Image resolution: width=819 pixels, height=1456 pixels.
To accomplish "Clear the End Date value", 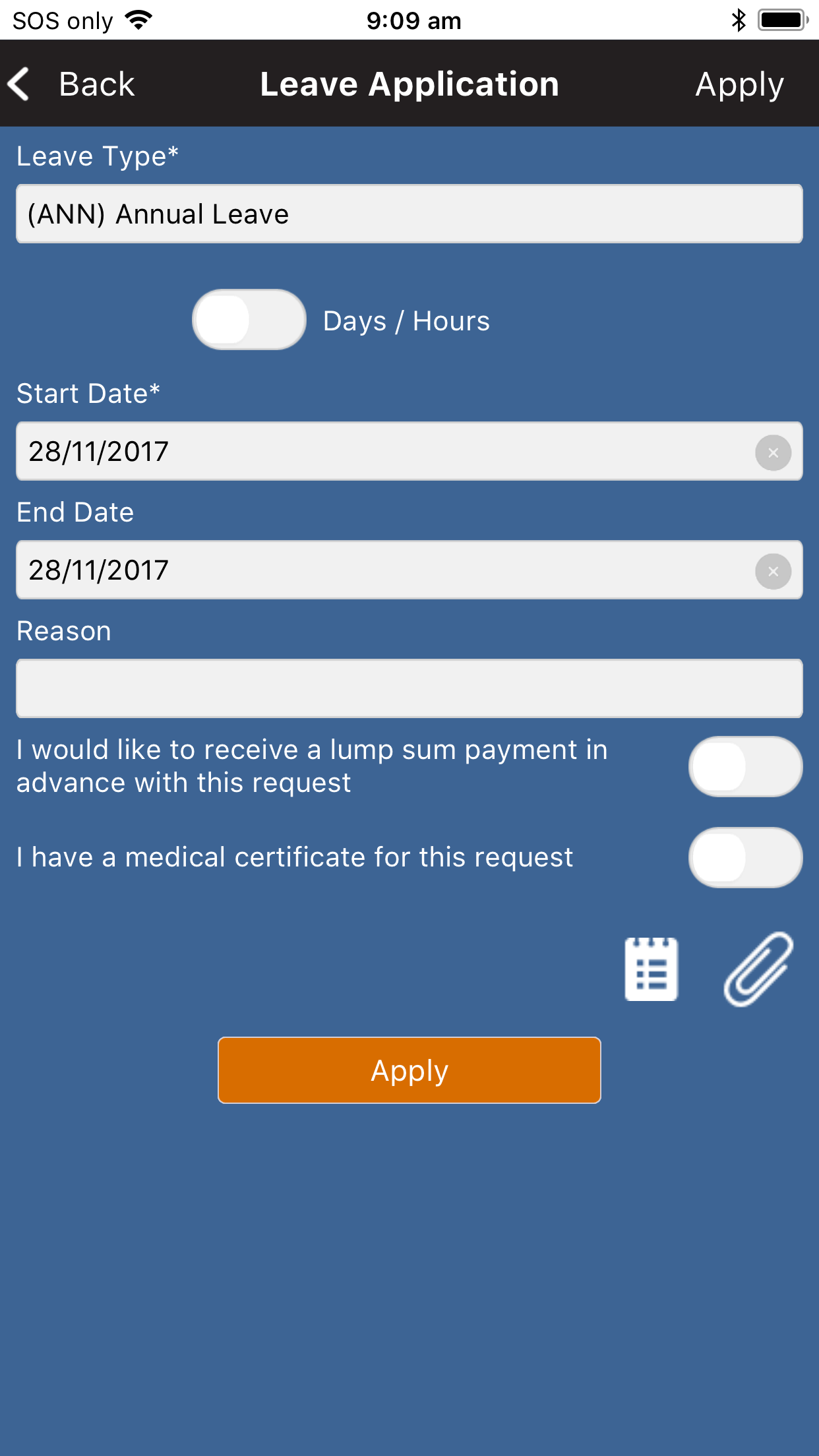I will [773, 571].
